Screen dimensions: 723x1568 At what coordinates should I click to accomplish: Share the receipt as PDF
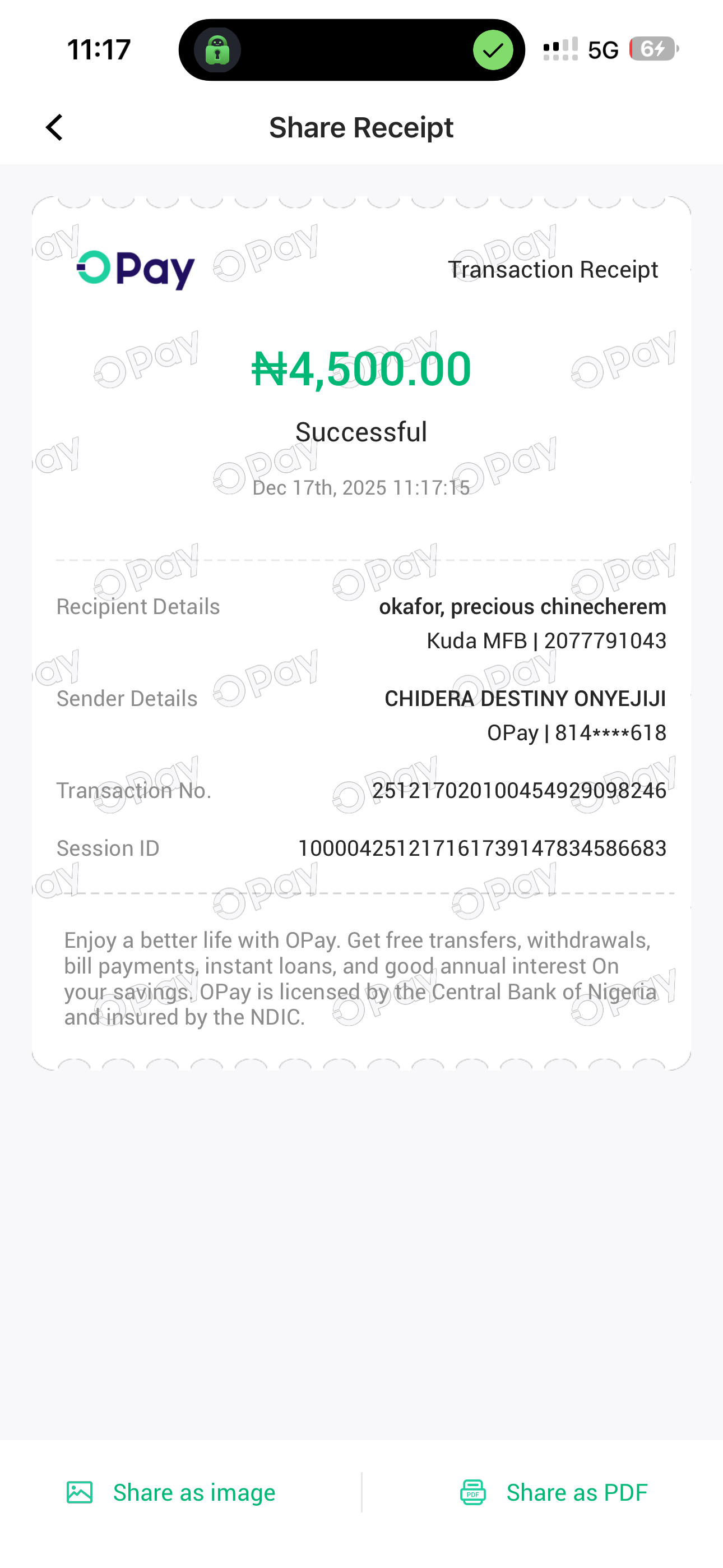(554, 1492)
